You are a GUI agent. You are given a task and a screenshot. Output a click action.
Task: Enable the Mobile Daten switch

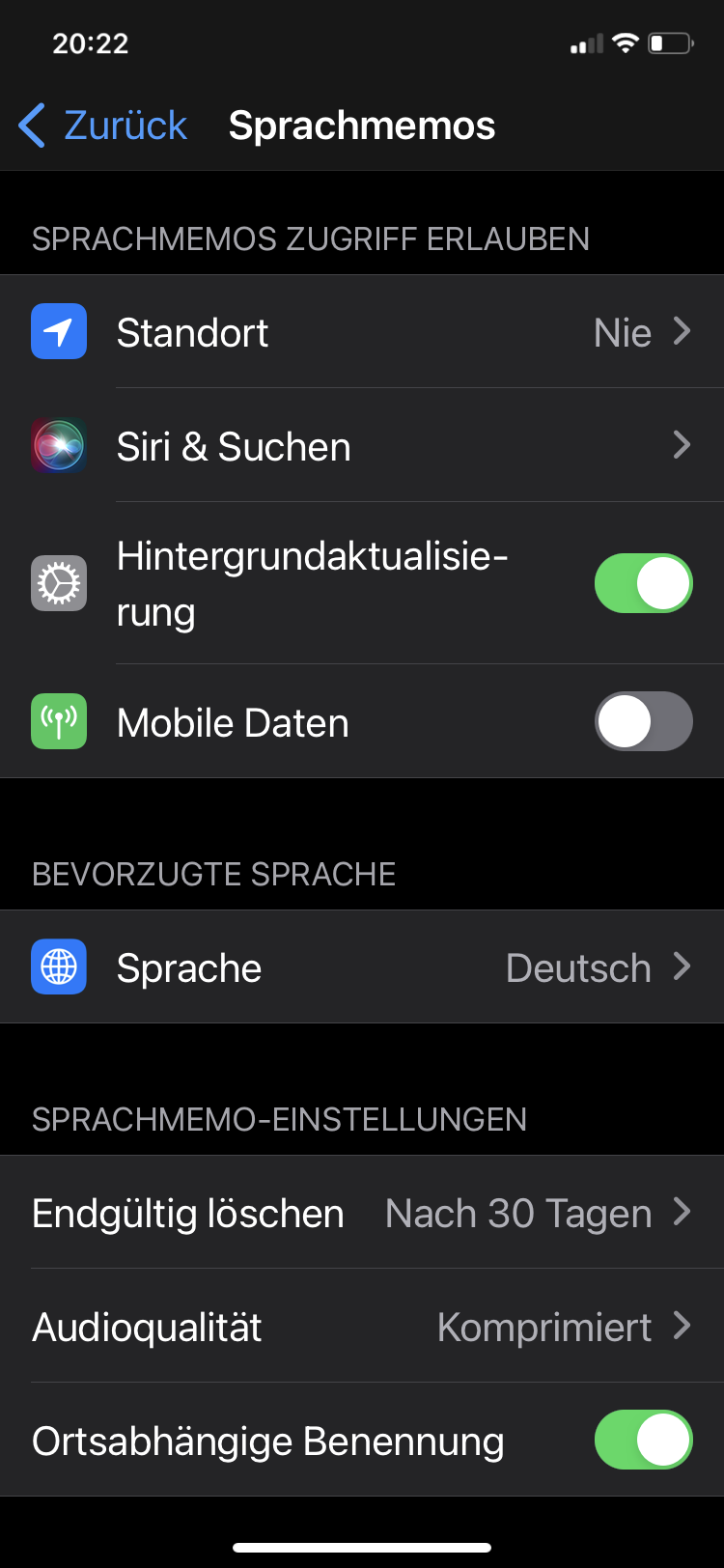pyautogui.click(x=643, y=722)
